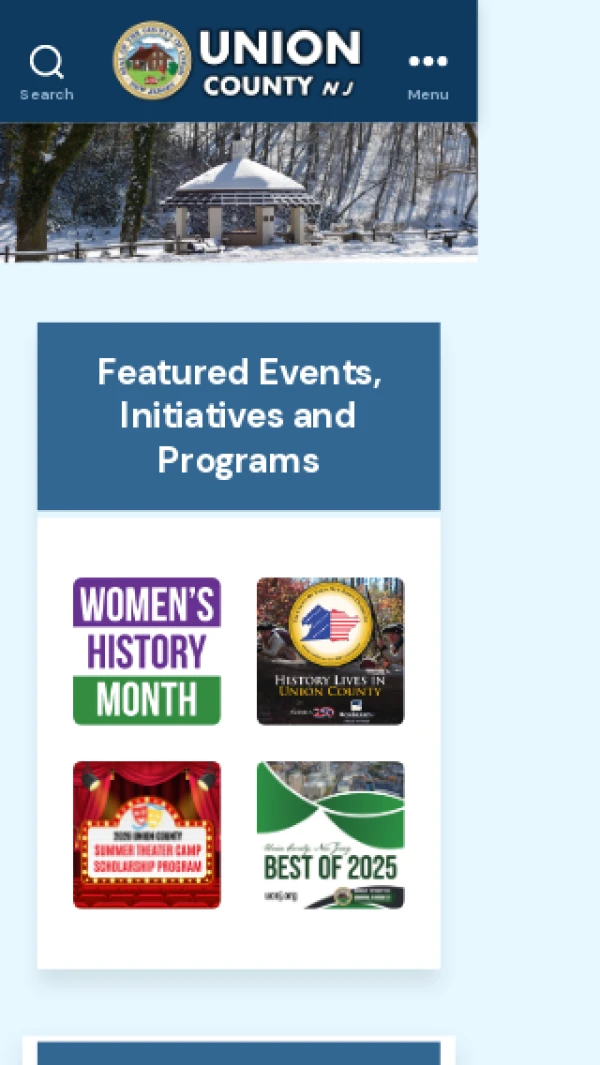Go to Union County NJ homepage logo

pos(237,61)
